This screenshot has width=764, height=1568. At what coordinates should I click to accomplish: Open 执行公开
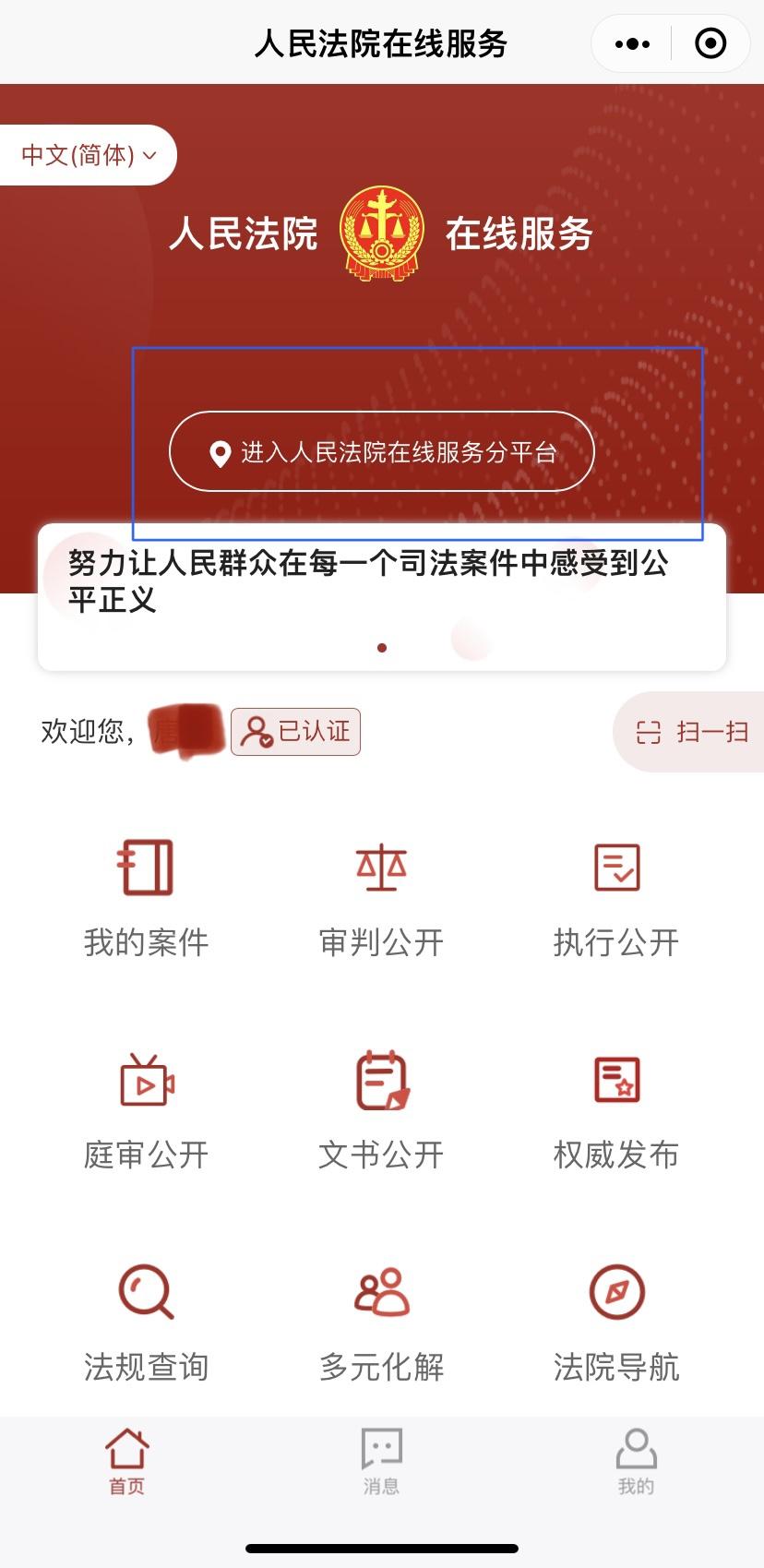(616, 897)
